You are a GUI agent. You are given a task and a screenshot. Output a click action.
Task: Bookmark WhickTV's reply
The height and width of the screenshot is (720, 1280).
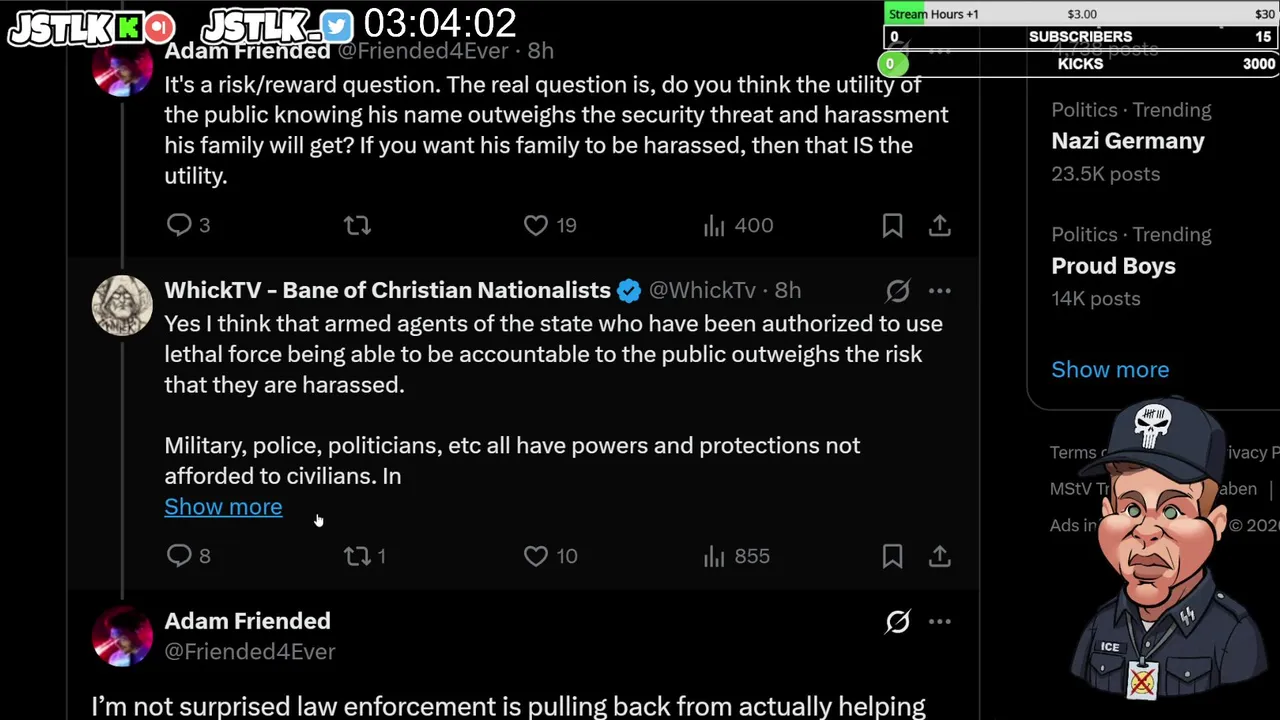point(892,556)
